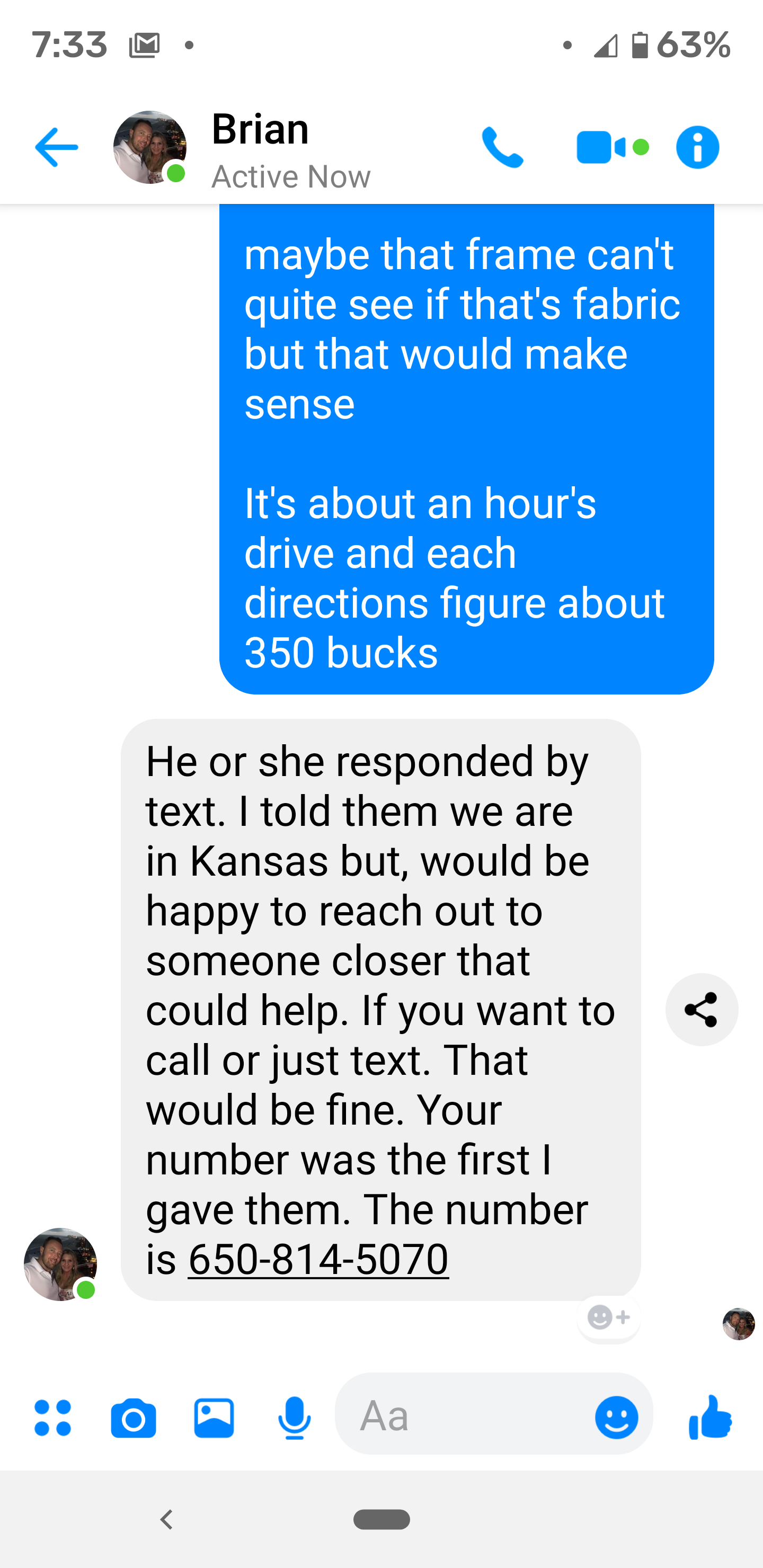Go back to the chat list
Image resolution: width=763 pixels, height=1568 pixels.
click(x=56, y=147)
